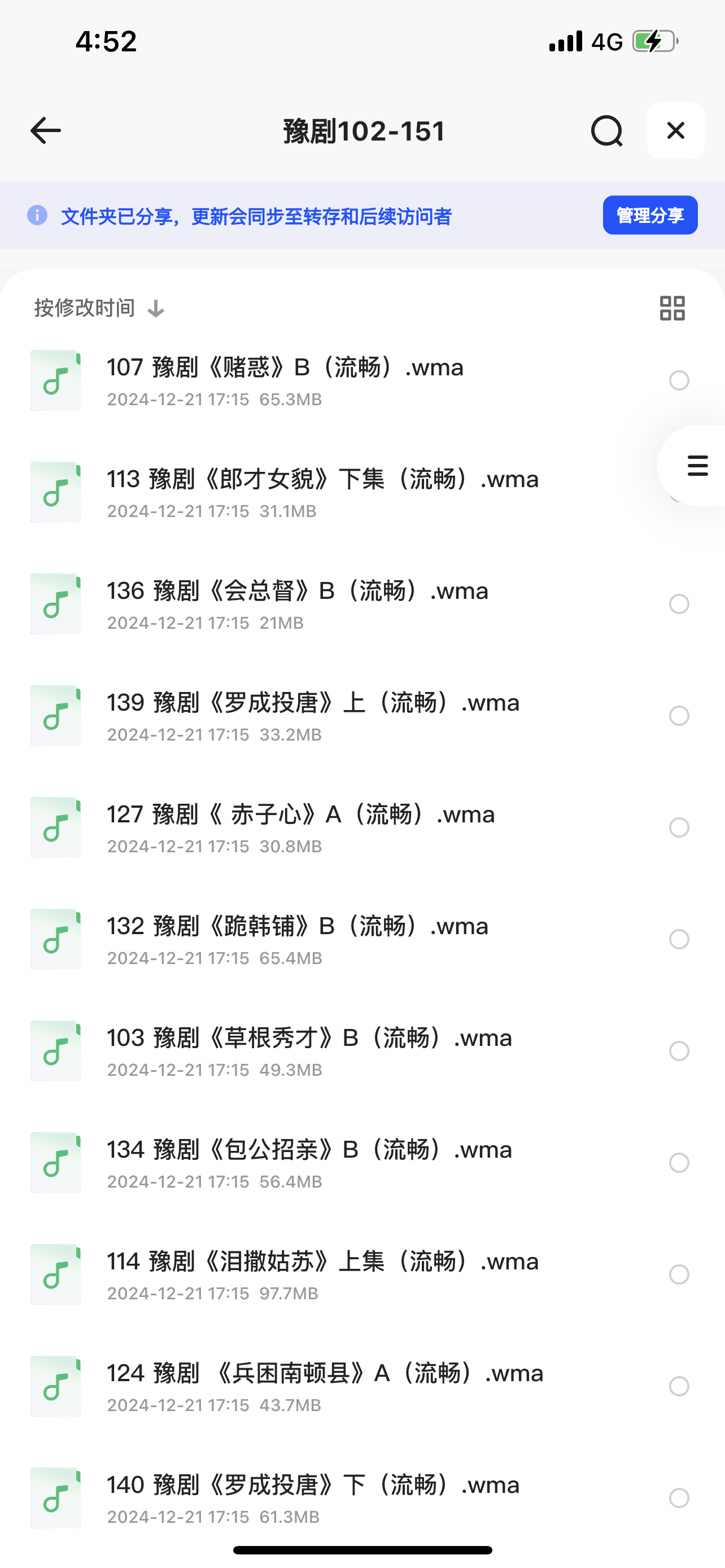Select 103 豫剧《草根秀才》B with its circle

coord(679,1051)
